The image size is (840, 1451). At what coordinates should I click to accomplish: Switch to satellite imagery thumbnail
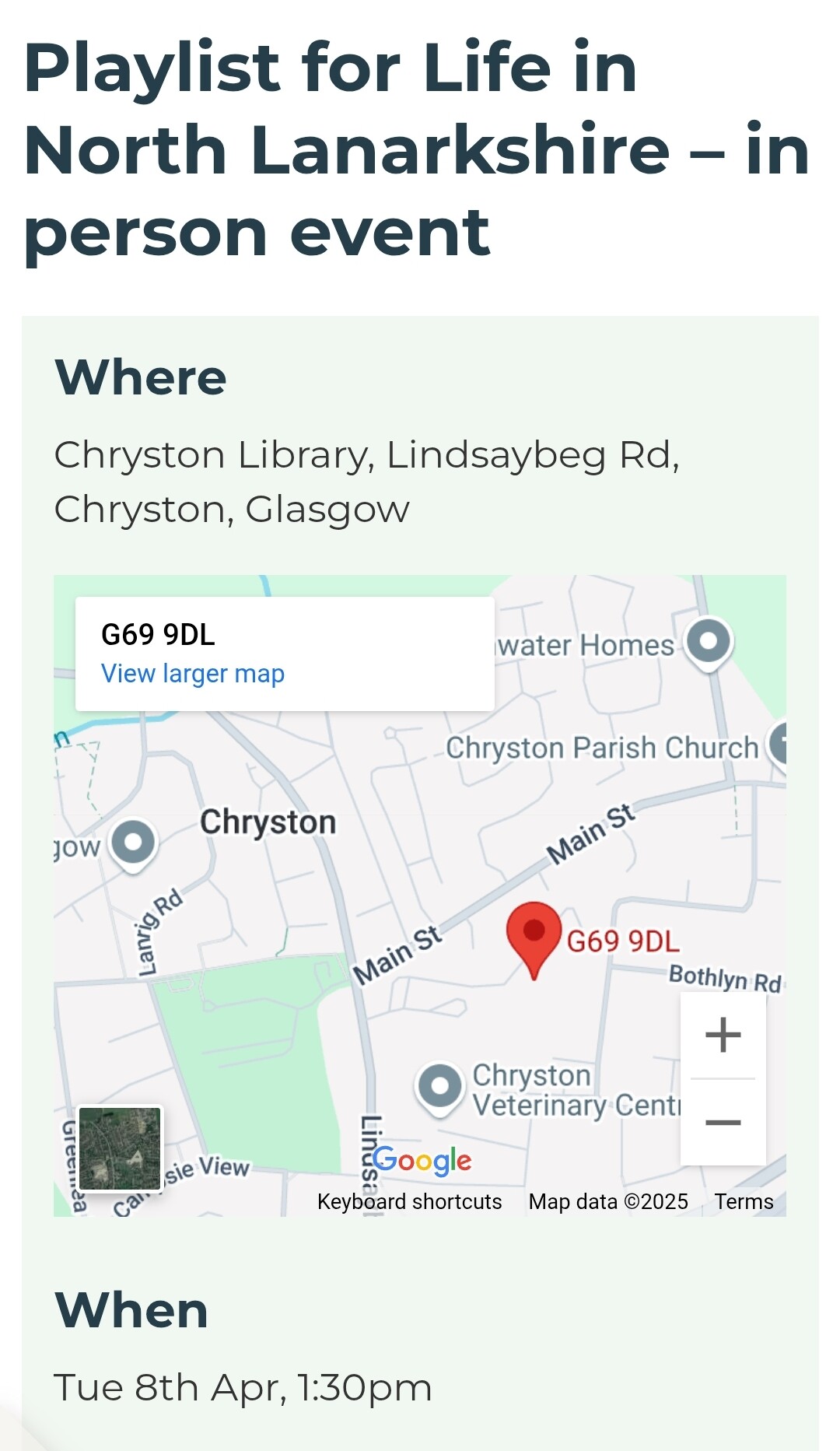point(120,1148)
